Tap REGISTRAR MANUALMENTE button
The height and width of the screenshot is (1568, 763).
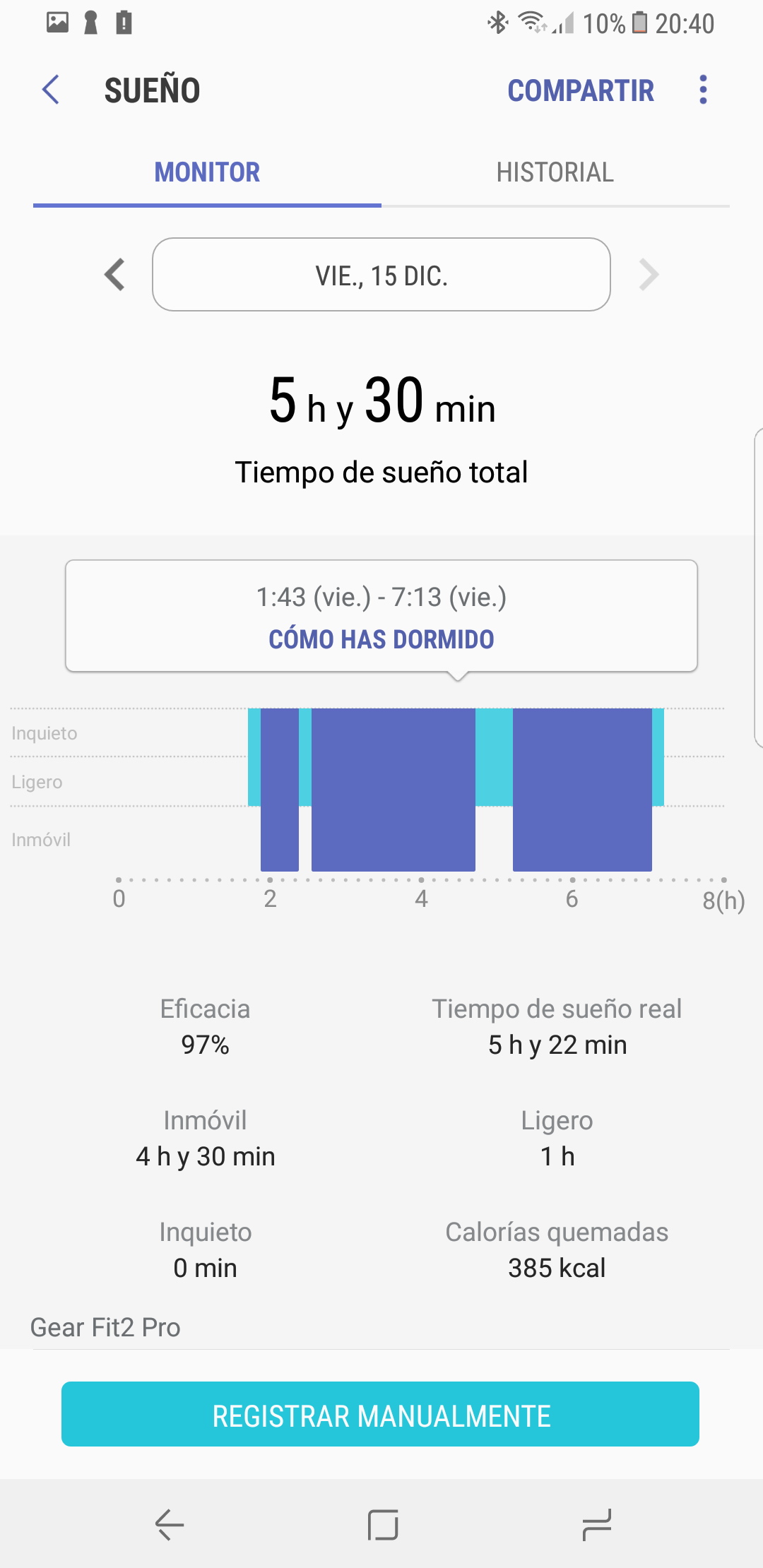click(x=380, y=1414)
